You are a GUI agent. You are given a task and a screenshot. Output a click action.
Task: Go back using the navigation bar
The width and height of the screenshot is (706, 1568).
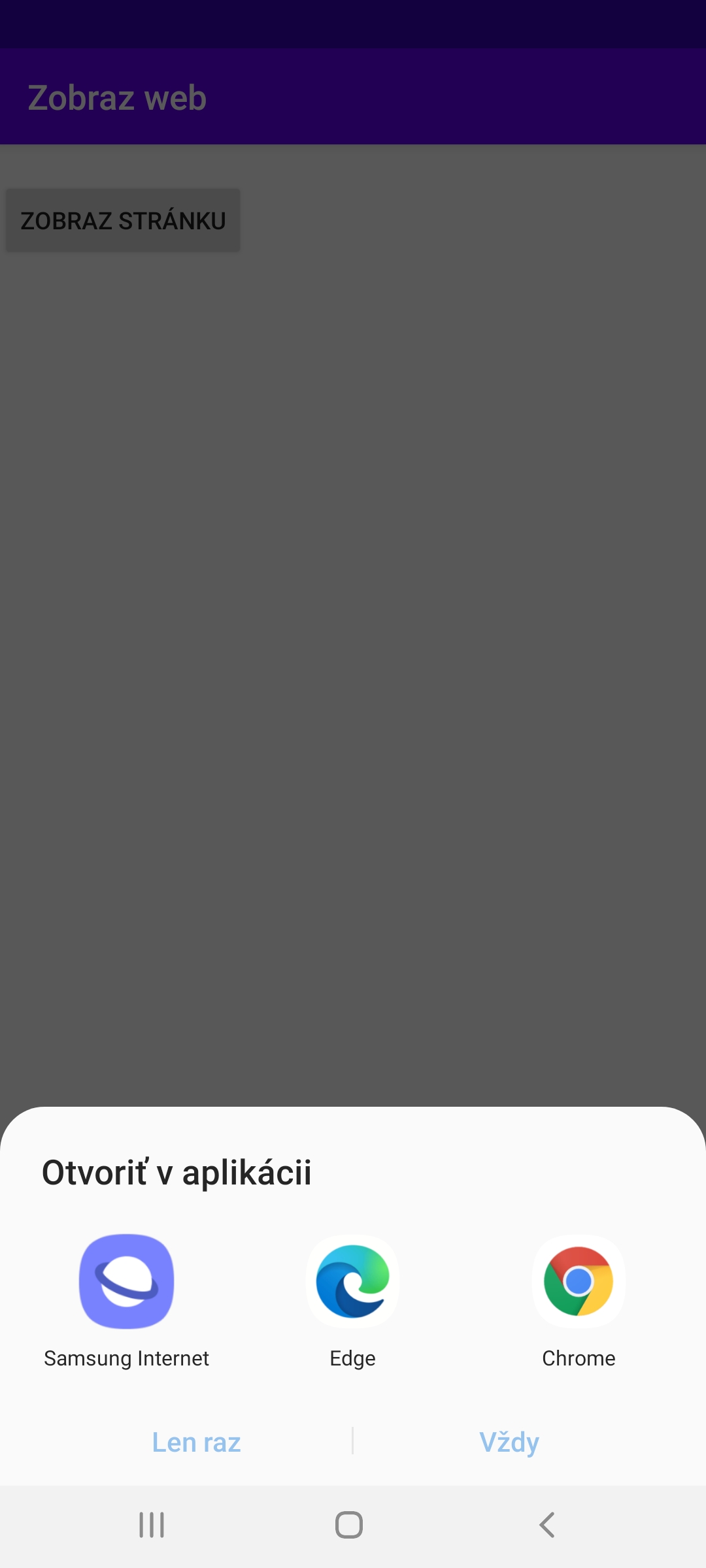click(547, 1525)
